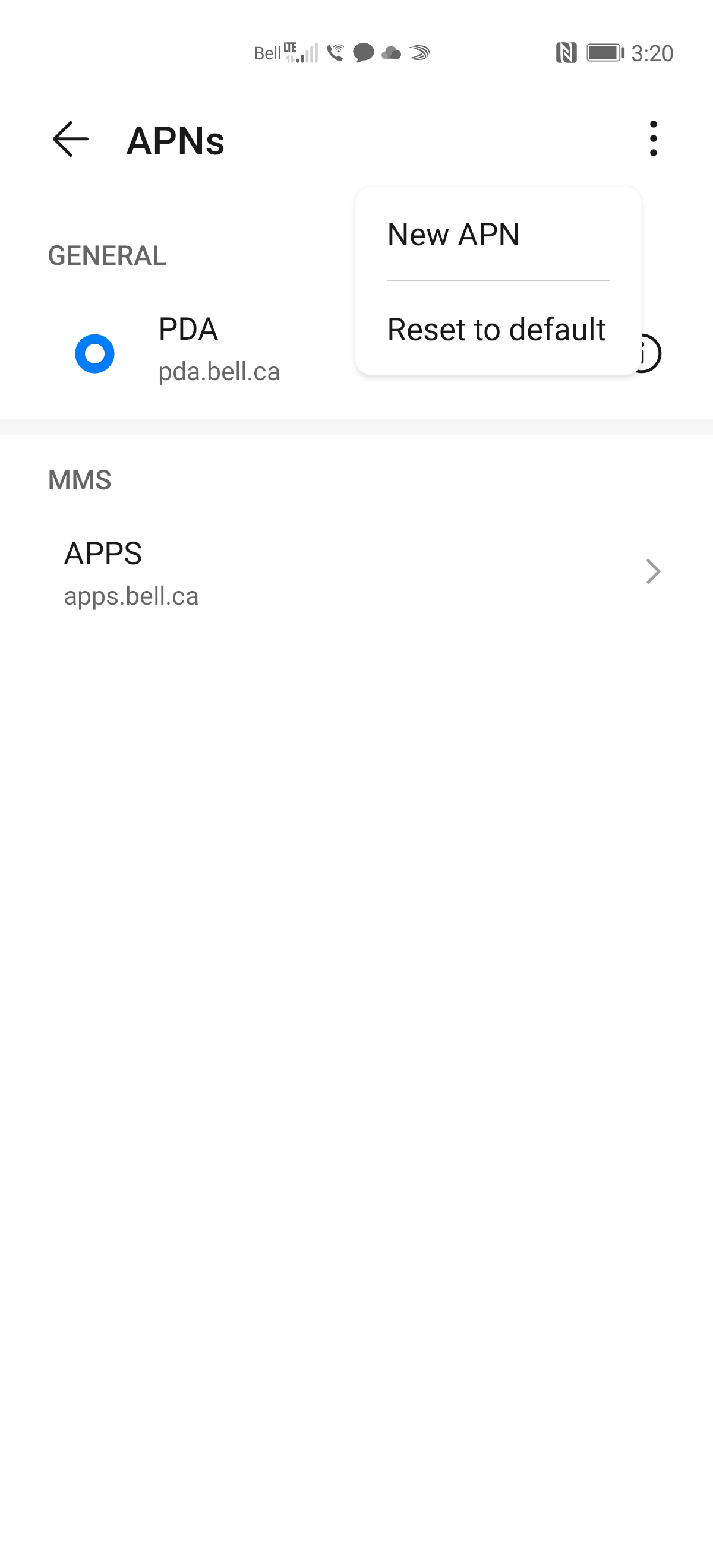The height and width of the screenshot is (1568, 713).
Task: Tap the apps.bell.ca address text
Action: click(131, 596)
